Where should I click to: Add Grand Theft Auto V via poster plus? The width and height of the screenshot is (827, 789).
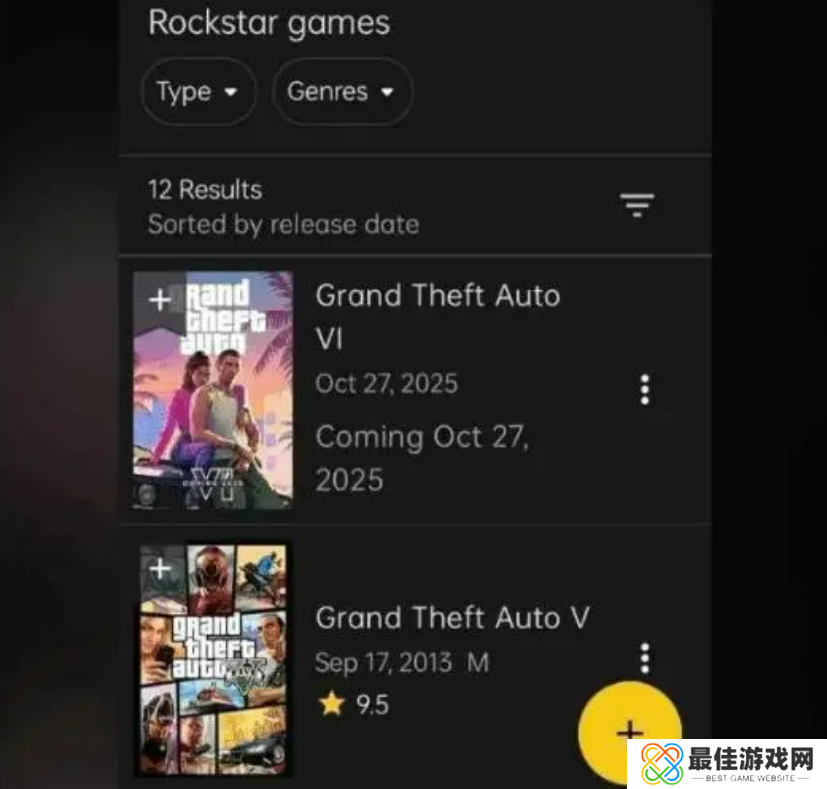tap(160, 570)
